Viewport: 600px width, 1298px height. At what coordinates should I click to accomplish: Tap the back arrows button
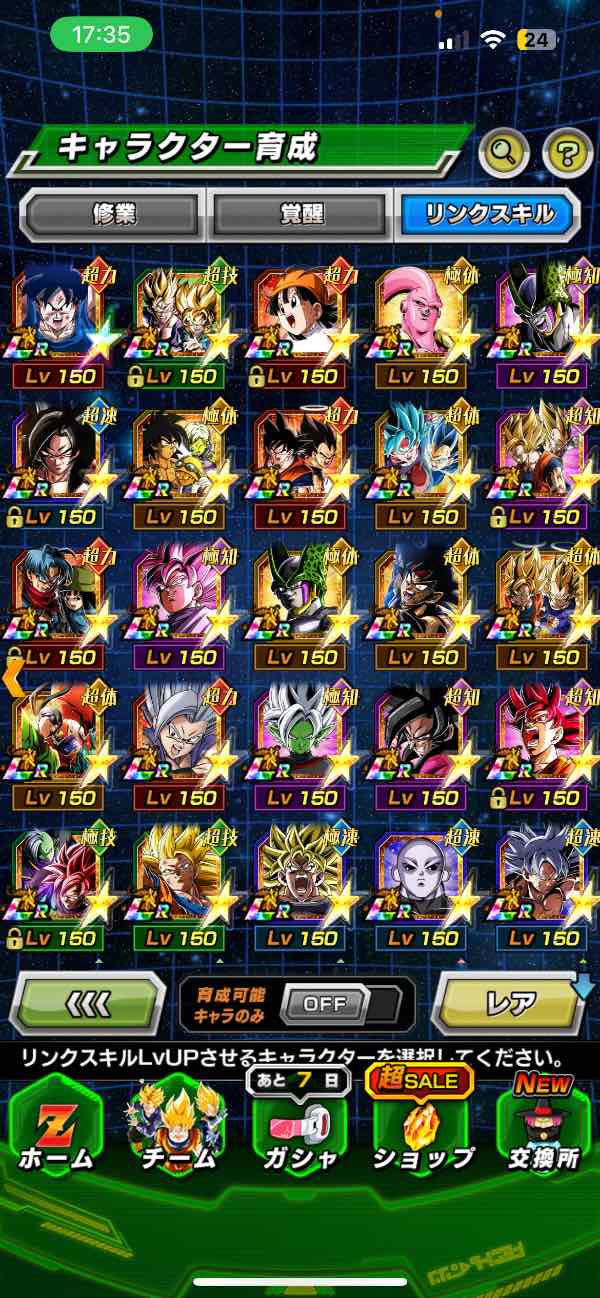[x=89, y=1003]
